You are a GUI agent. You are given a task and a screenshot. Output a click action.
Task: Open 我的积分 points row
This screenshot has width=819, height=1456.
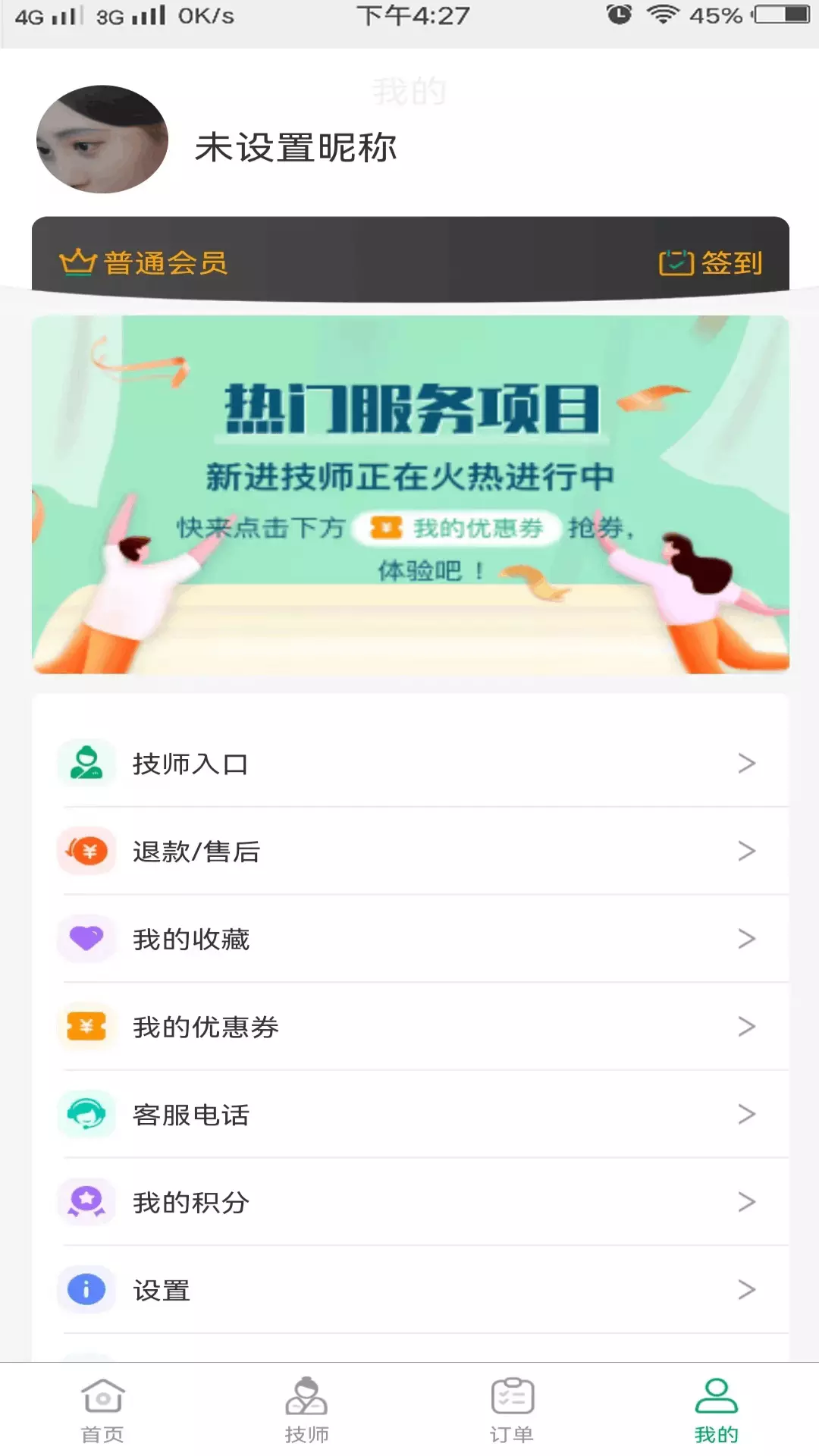[410, 1202]
